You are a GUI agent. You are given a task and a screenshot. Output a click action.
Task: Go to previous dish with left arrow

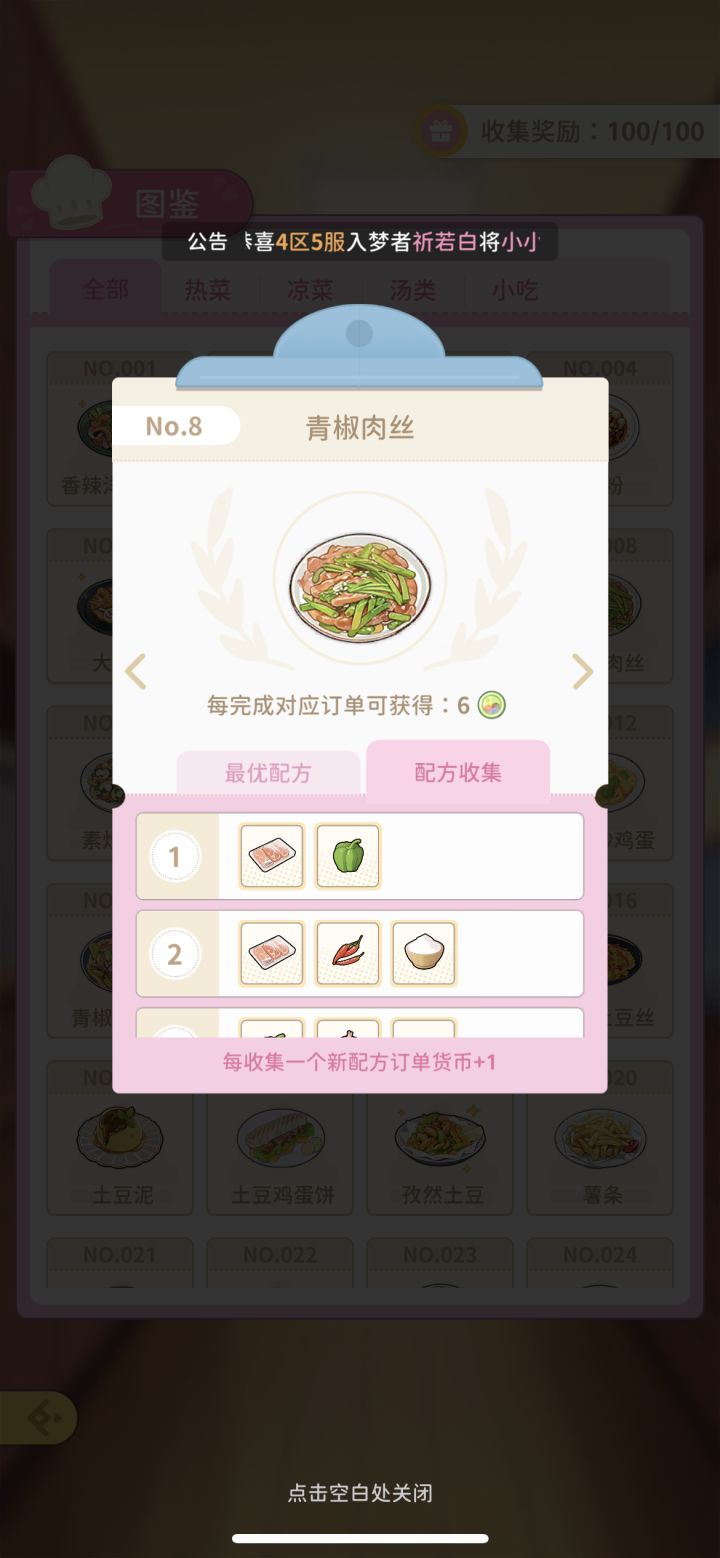click(x=136, y=671)
